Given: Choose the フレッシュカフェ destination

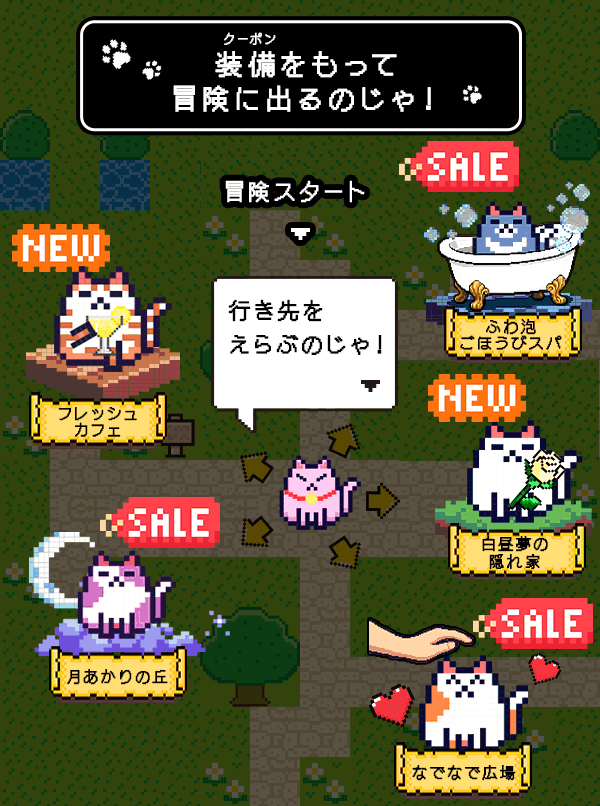Looking at the screenshot, I should point(97,420).
